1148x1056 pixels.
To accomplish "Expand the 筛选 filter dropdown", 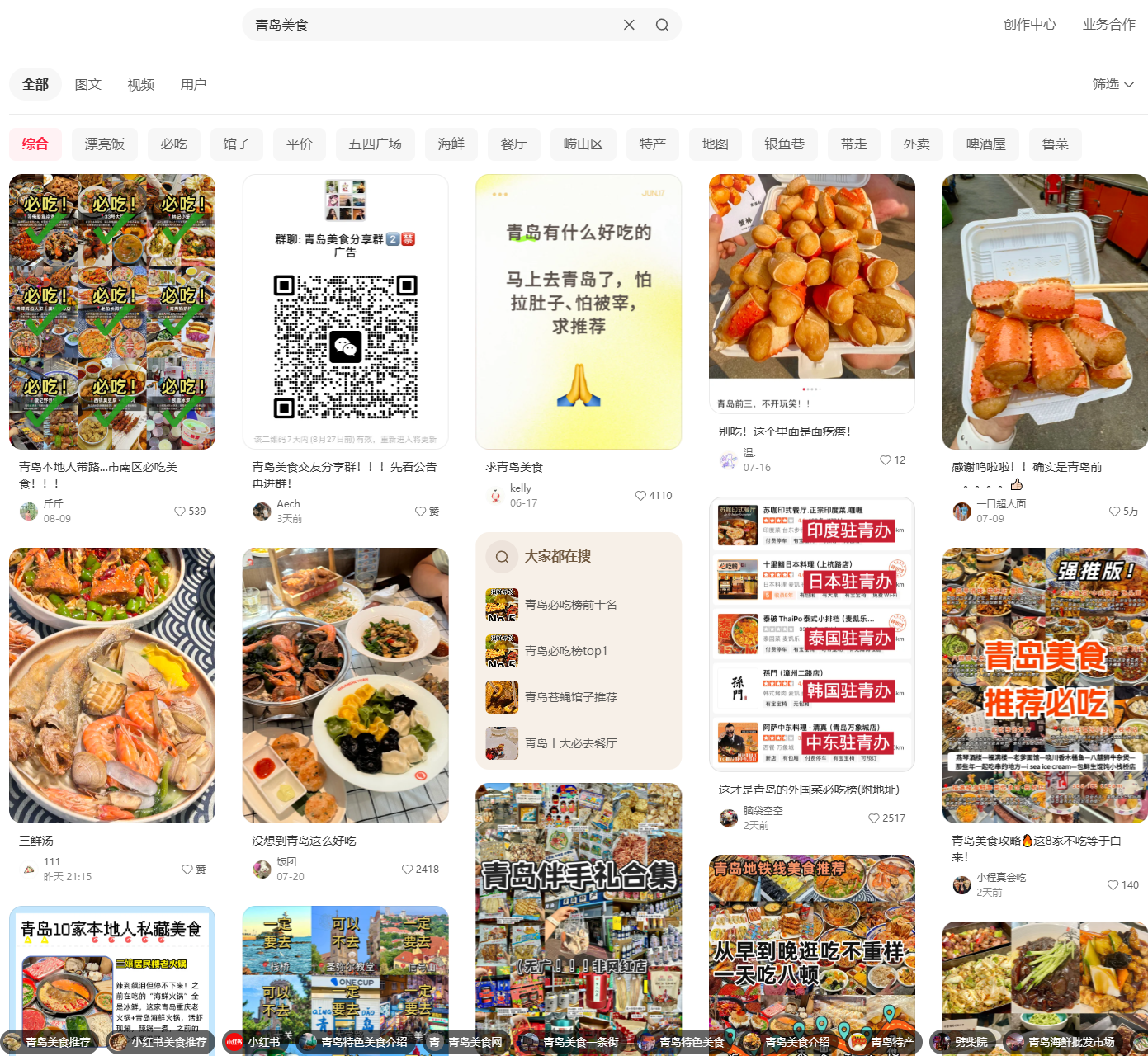I will click(1113, 84).
